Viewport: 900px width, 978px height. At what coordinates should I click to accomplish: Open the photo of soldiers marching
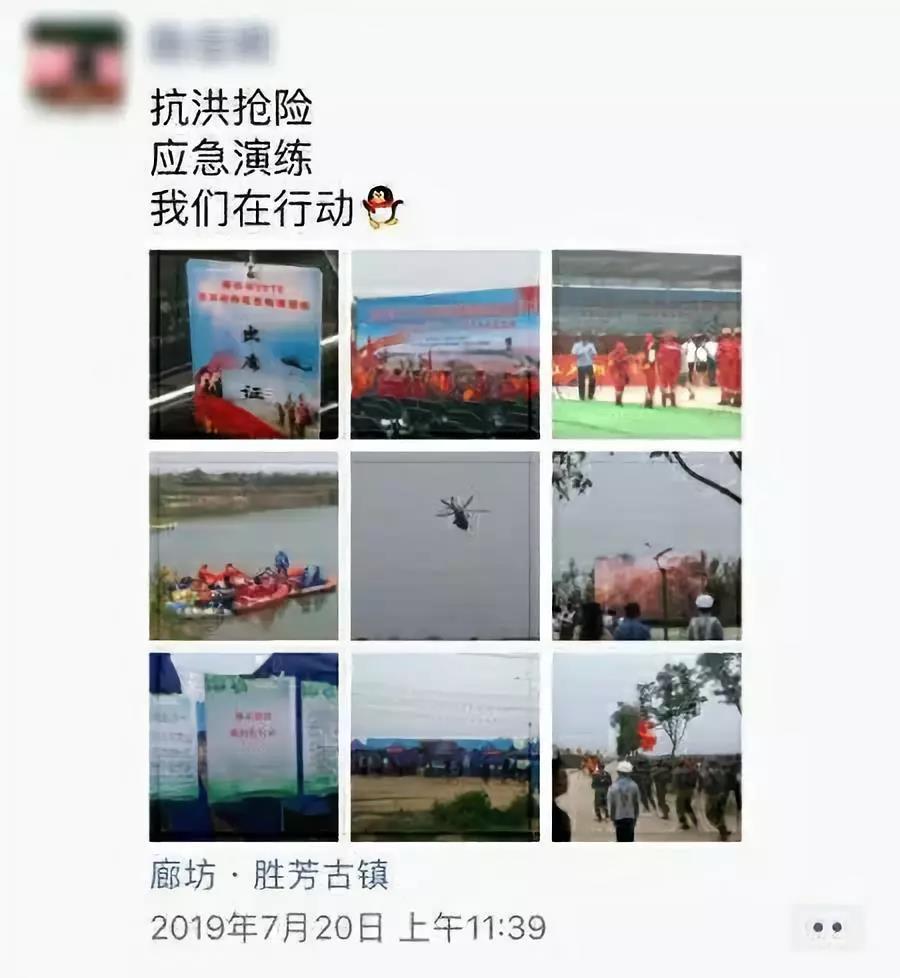[x=646, y=746]
